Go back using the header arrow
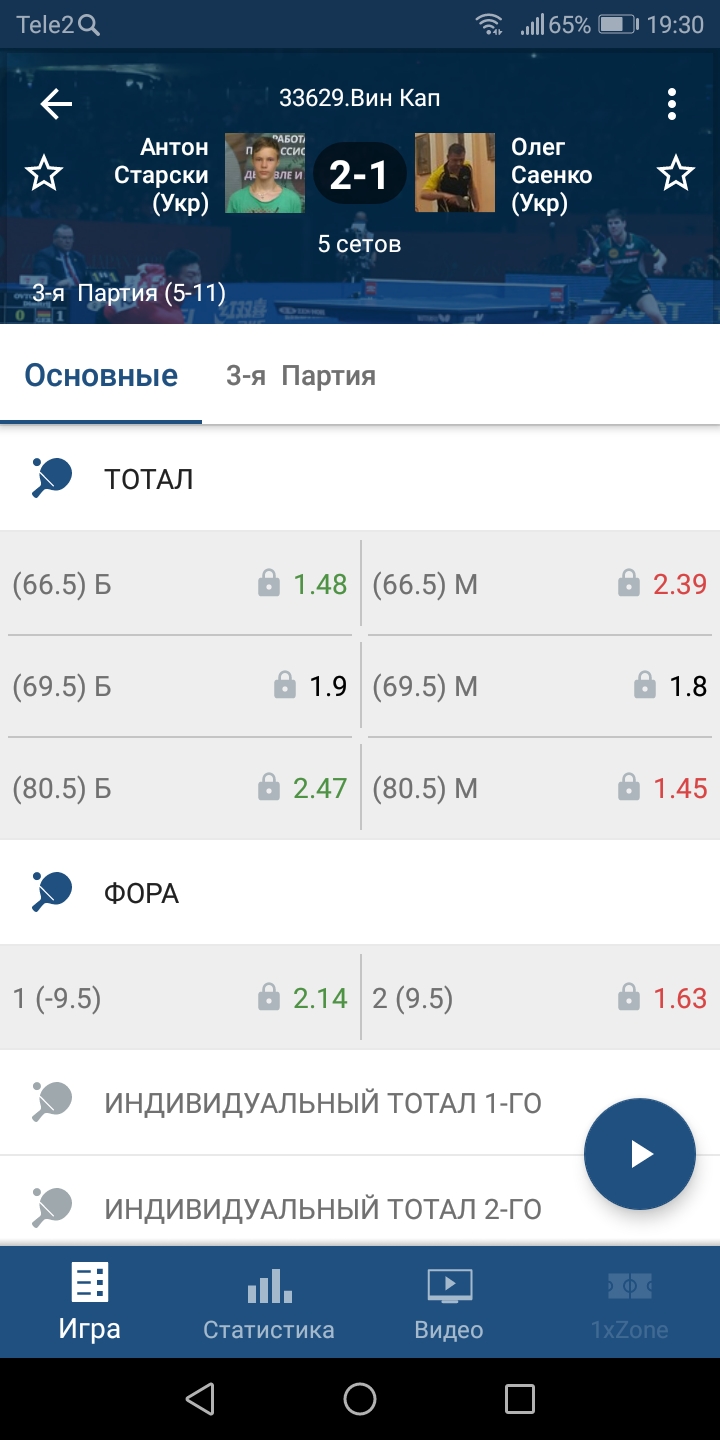The height and width of the screenshot is (1440, 720). tap(56, 104)
